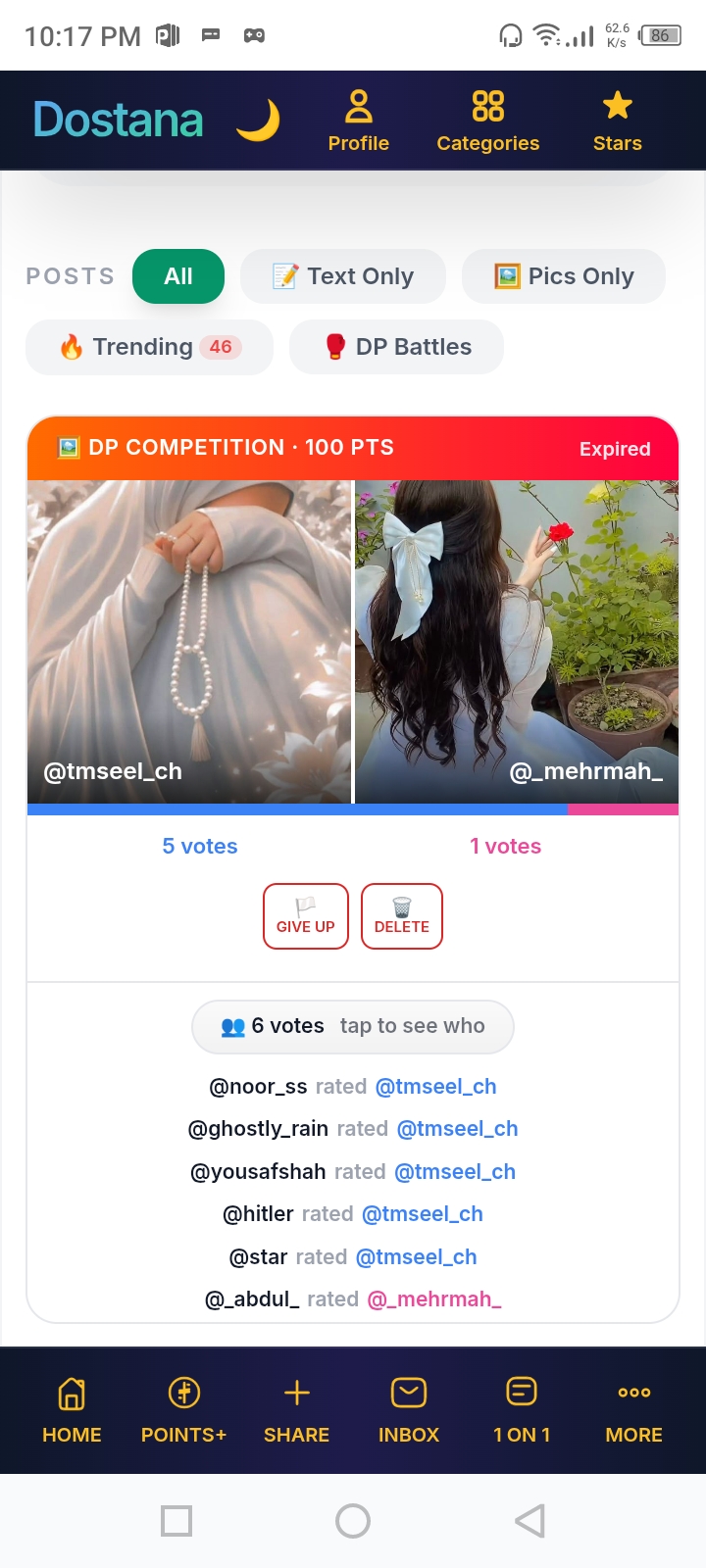Viewport: 706px width, 1568px height.
Task: Open the More menu
Action: (x=634, y=1411)
